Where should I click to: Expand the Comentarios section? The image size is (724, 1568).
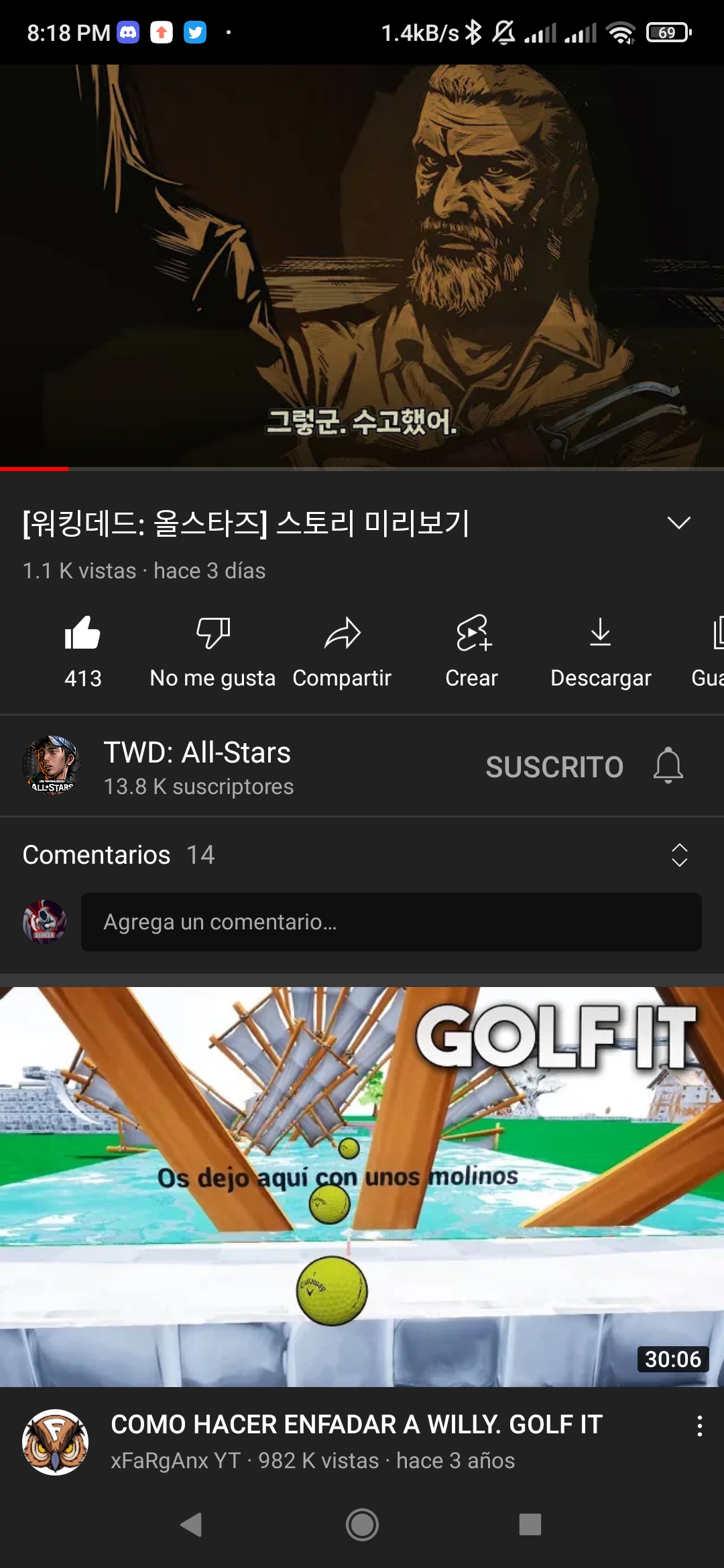click(679, 855)
